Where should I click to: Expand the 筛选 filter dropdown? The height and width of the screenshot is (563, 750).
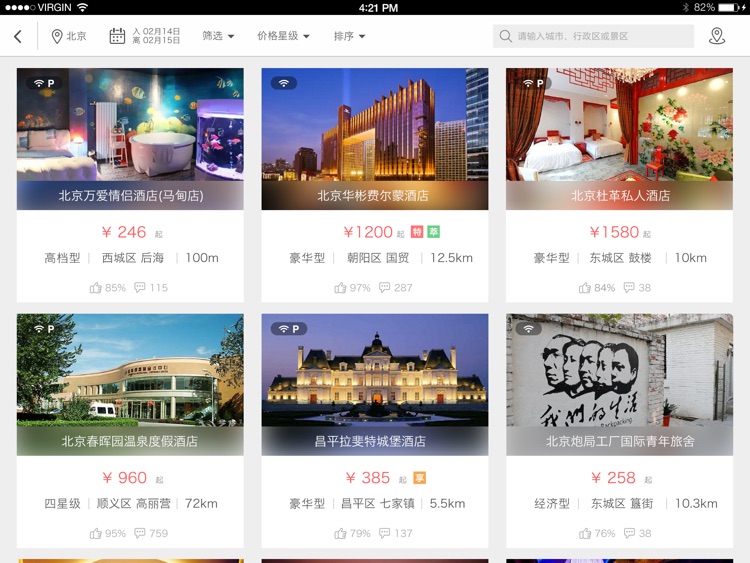click(x=218, y=37)
